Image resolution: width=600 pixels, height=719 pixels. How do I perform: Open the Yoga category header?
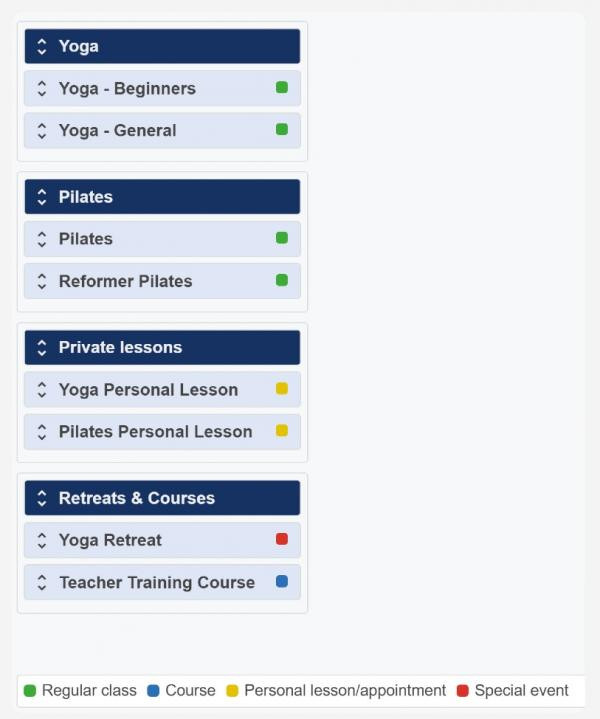coord(162,46)
